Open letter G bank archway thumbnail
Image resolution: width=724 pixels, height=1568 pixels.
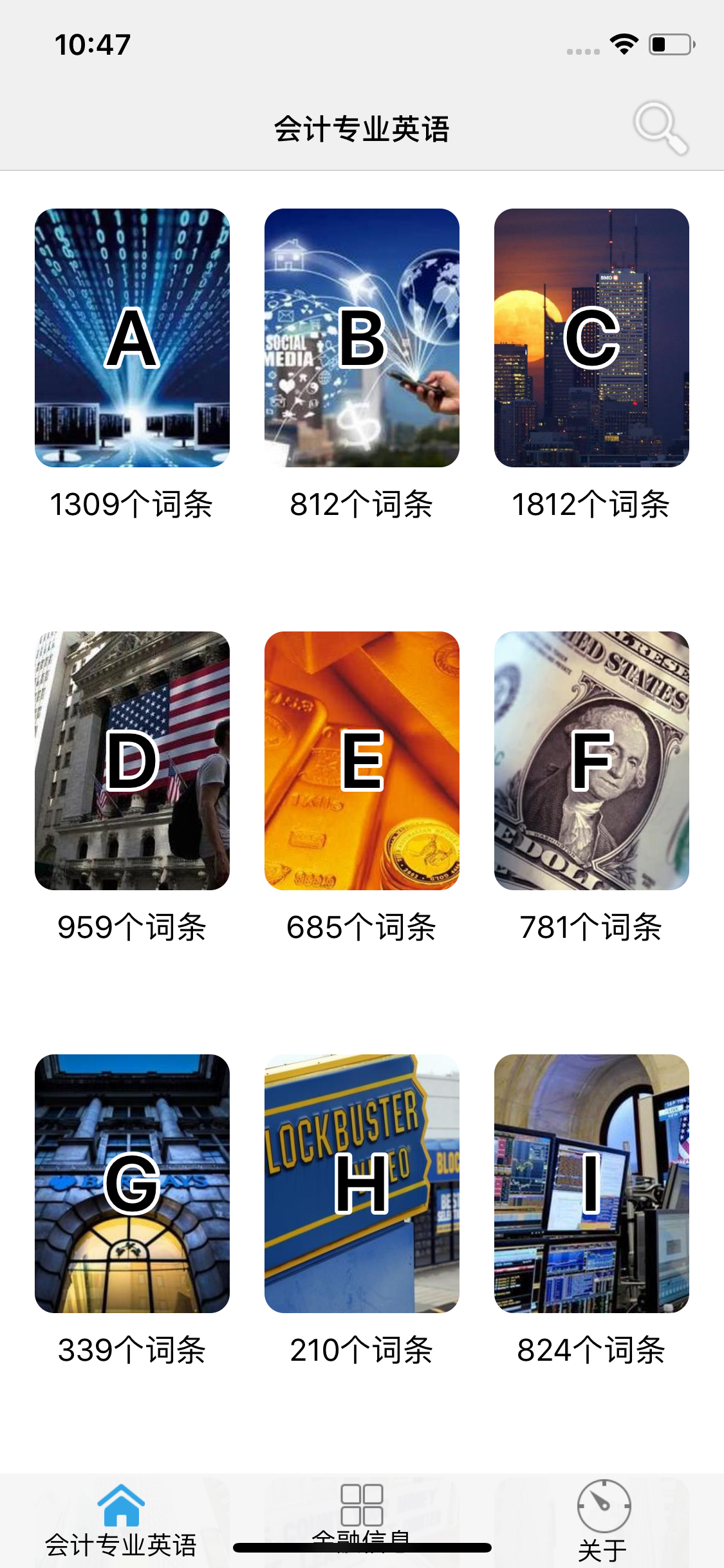point(133,1182)
